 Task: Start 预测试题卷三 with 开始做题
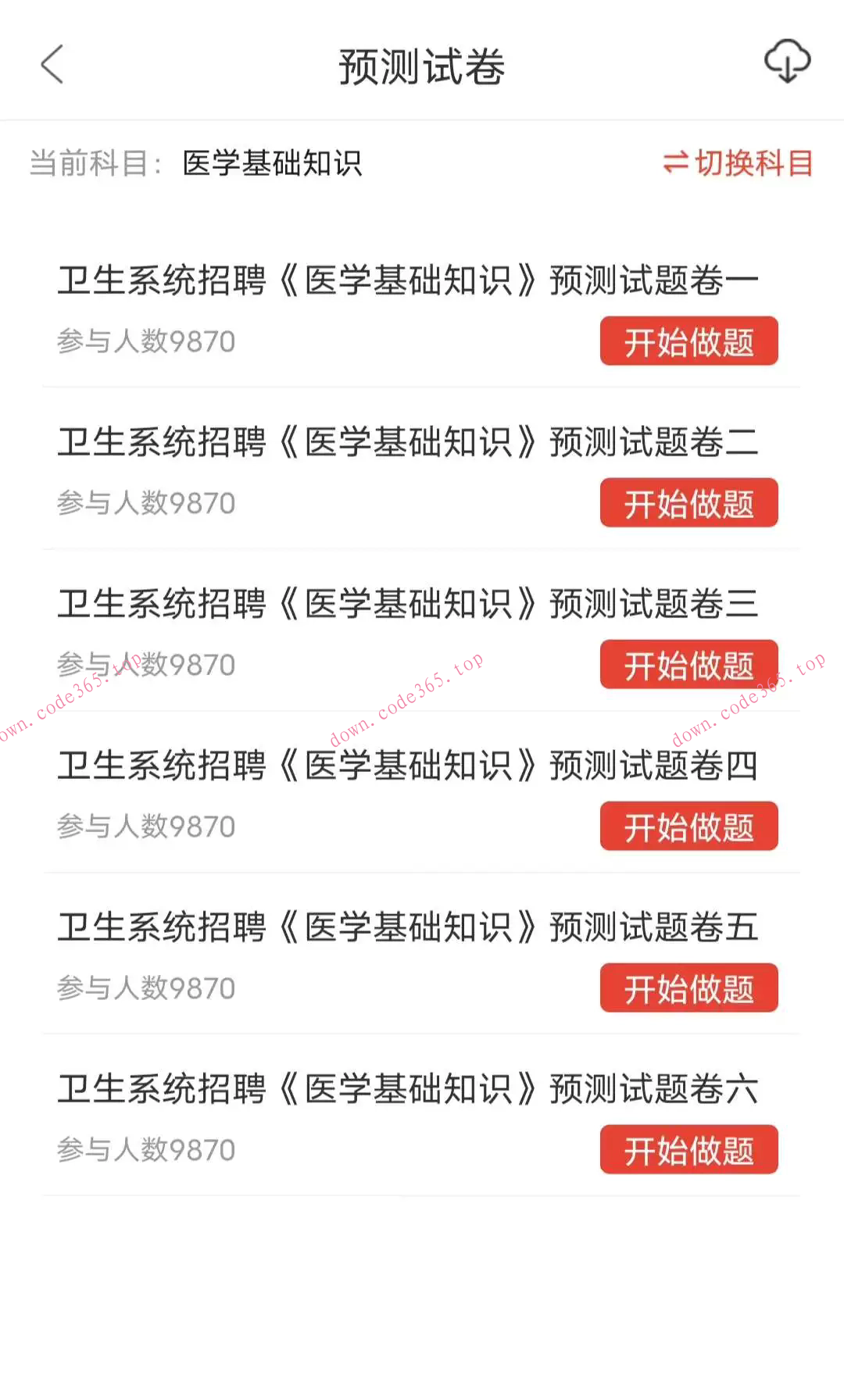(688, 664)
